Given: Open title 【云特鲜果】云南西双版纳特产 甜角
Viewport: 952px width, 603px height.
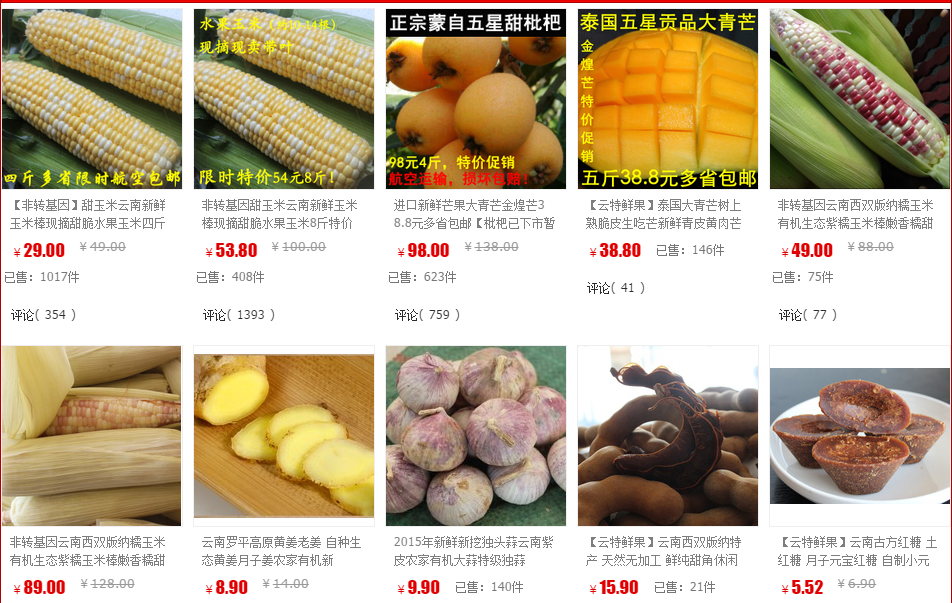Looking at the screenshot, I should [665, 551].
